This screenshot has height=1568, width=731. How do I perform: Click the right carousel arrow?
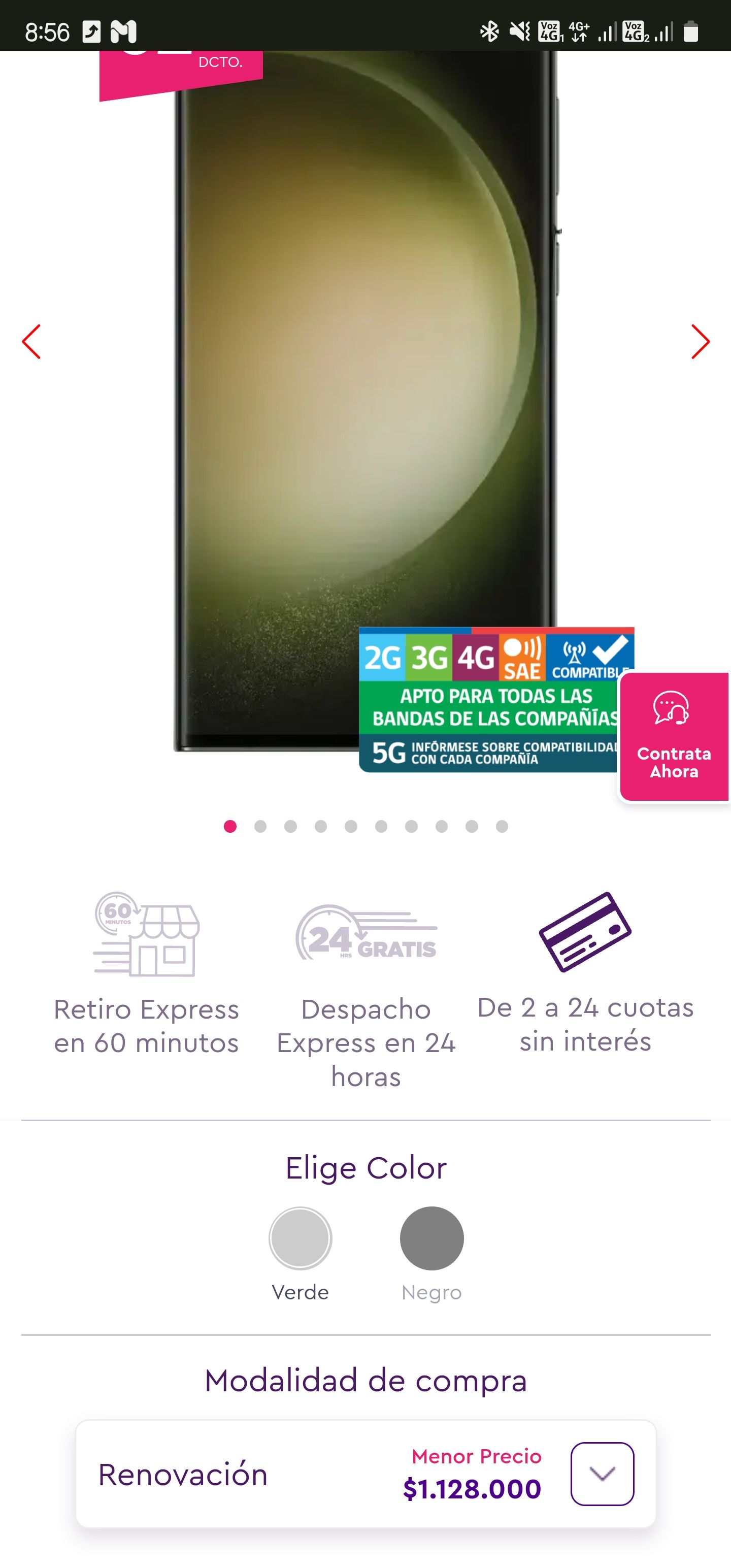click(x=700, y=343)
